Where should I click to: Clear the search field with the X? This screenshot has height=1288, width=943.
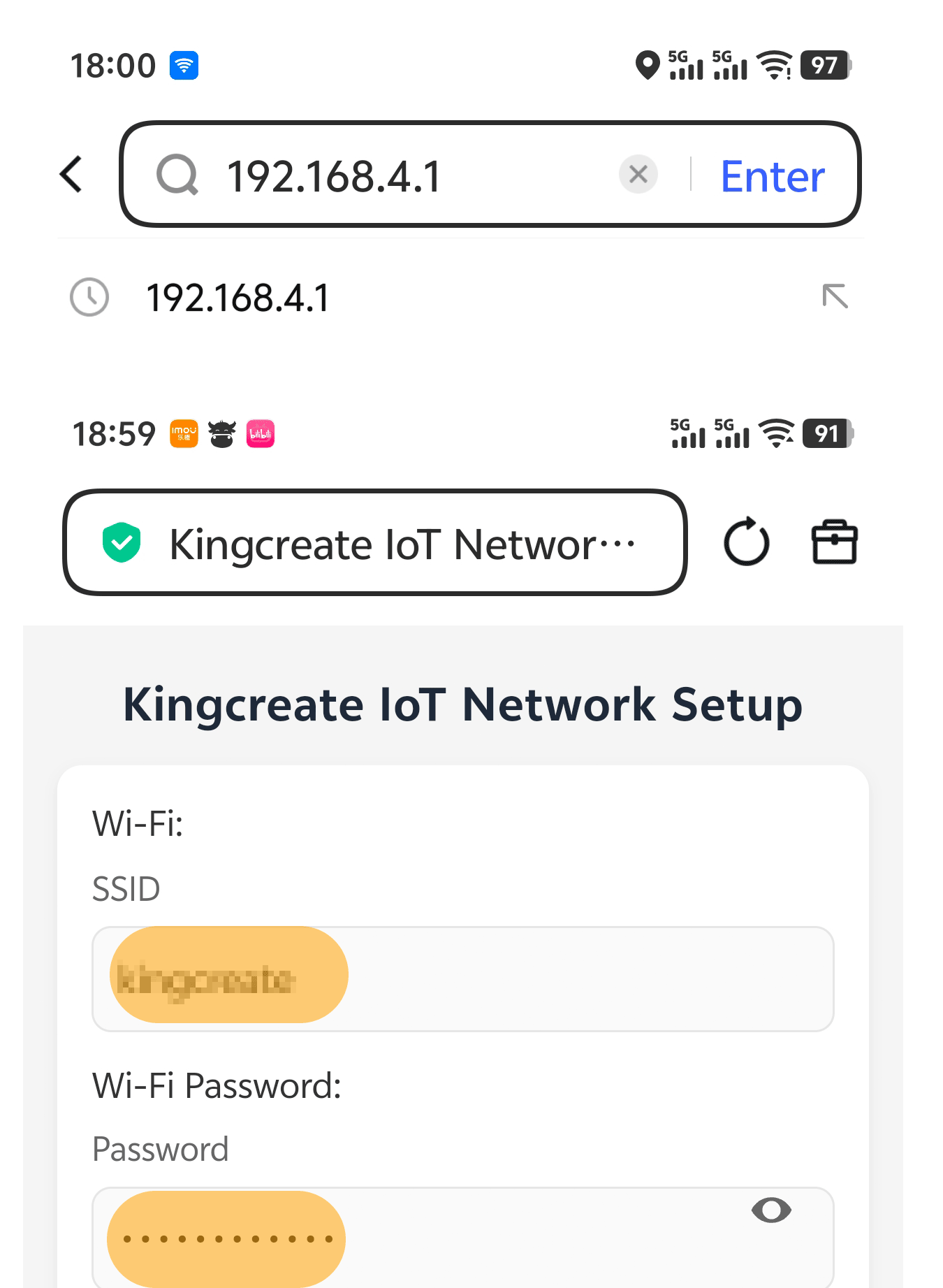pyautogui.click(x=638, y=175)
